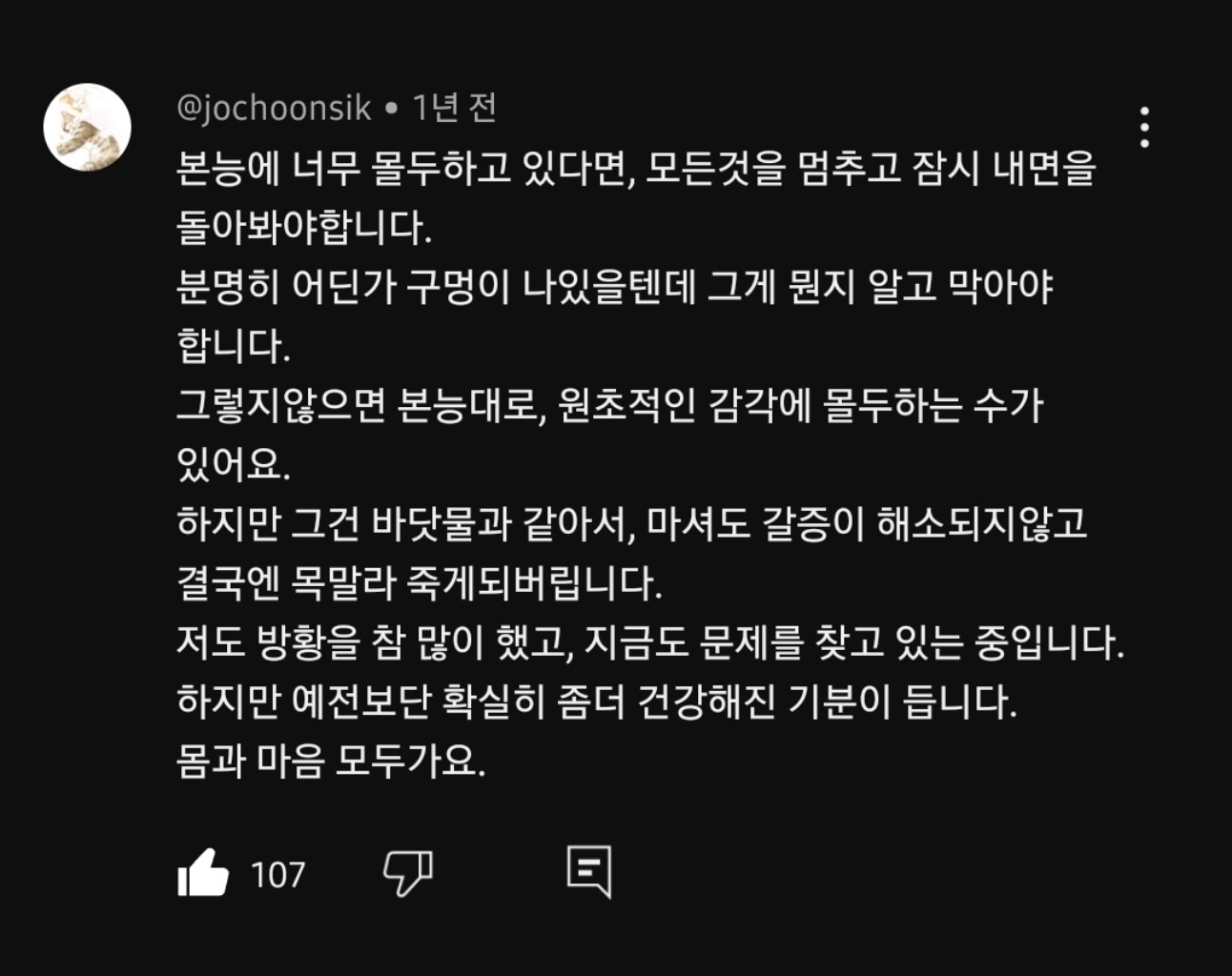
Task: Like jochoonsik's comment
Action: tap(203, 873)
